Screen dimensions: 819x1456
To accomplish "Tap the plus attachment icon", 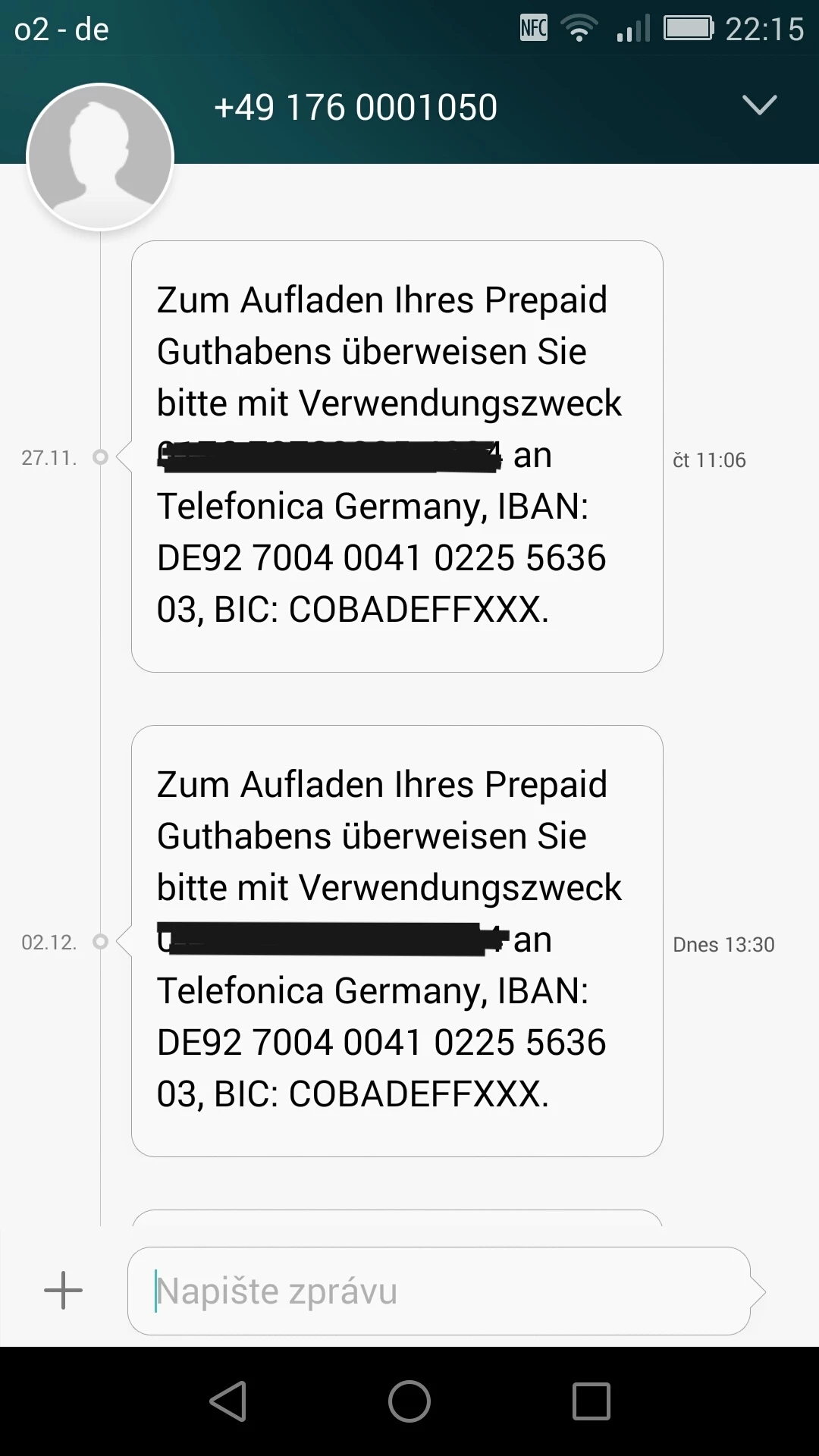I will (x=63, y=1291).
